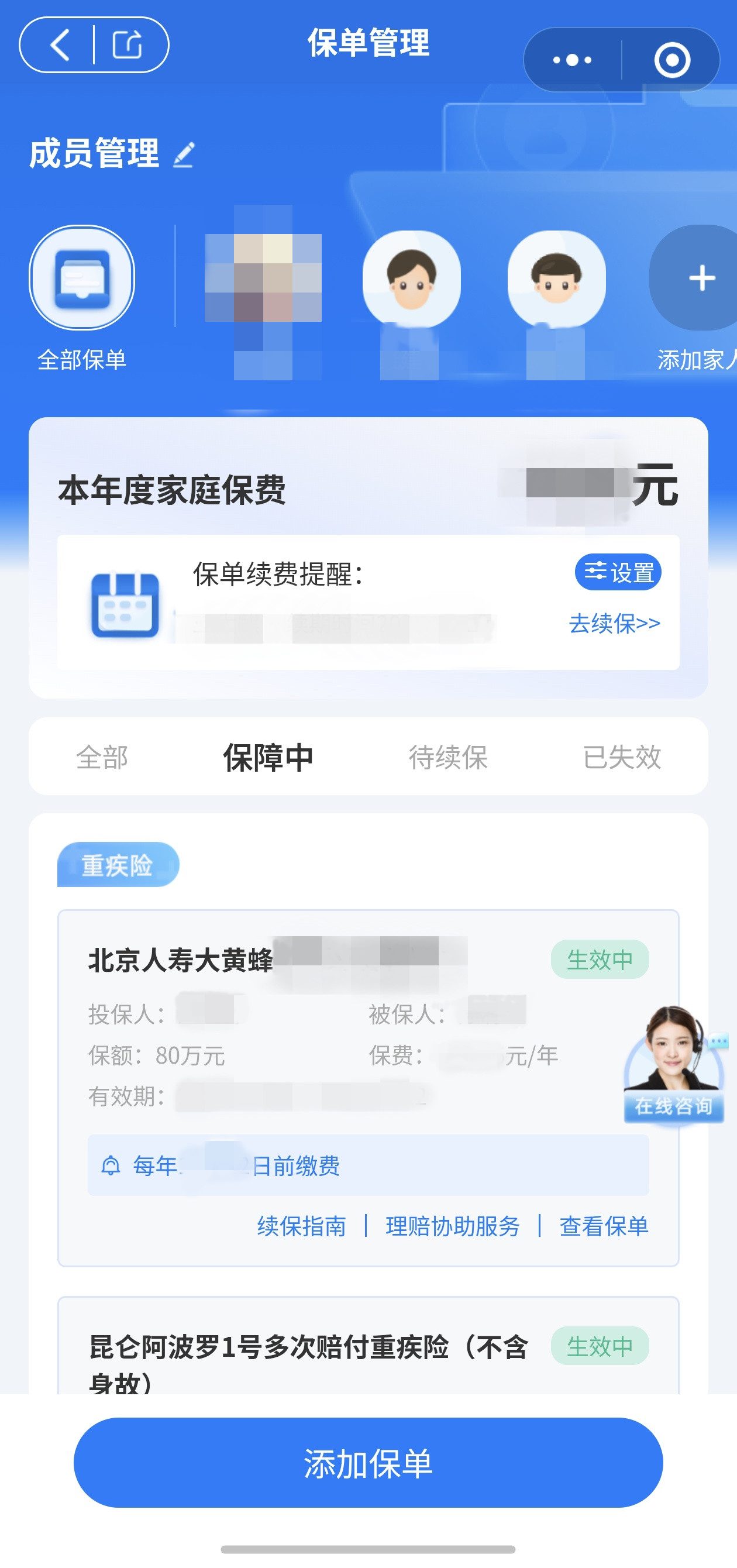Tap the 添加保单 button
Screen dimensions: 737x1568
click(x=368, y=1462)
